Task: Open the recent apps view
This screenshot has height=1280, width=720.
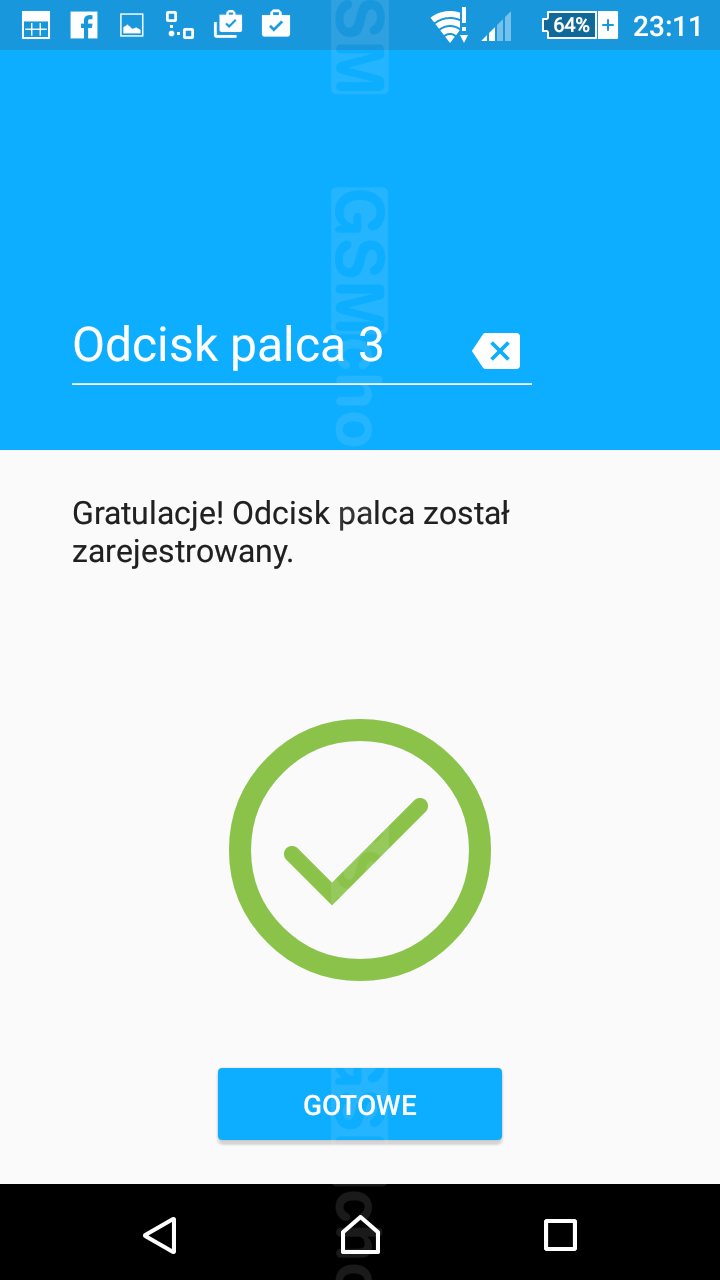Action: (x=560, y=1234)
